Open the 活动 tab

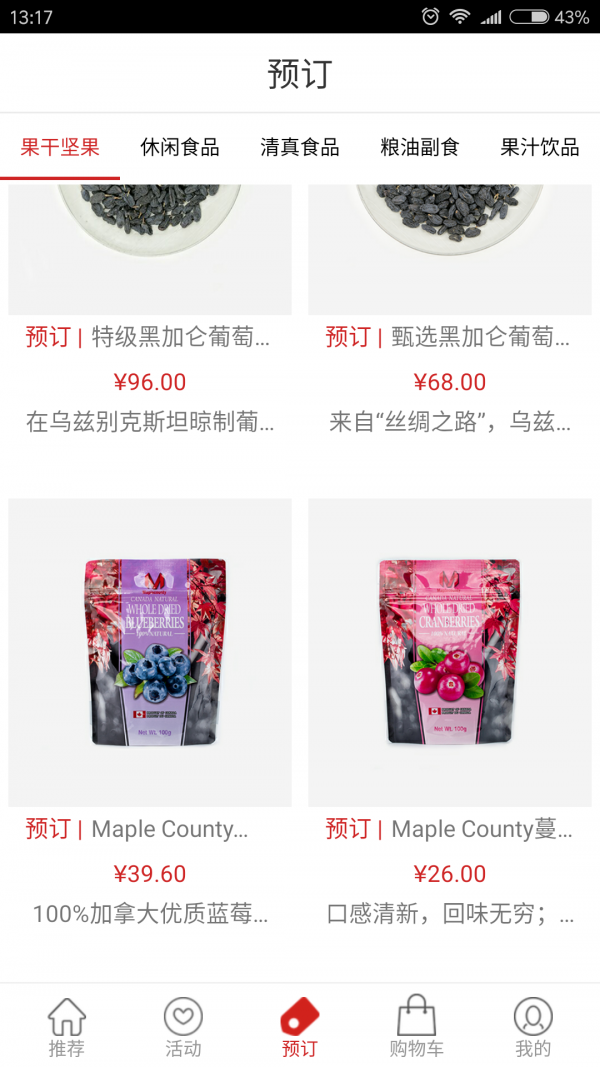[183, 1027]
